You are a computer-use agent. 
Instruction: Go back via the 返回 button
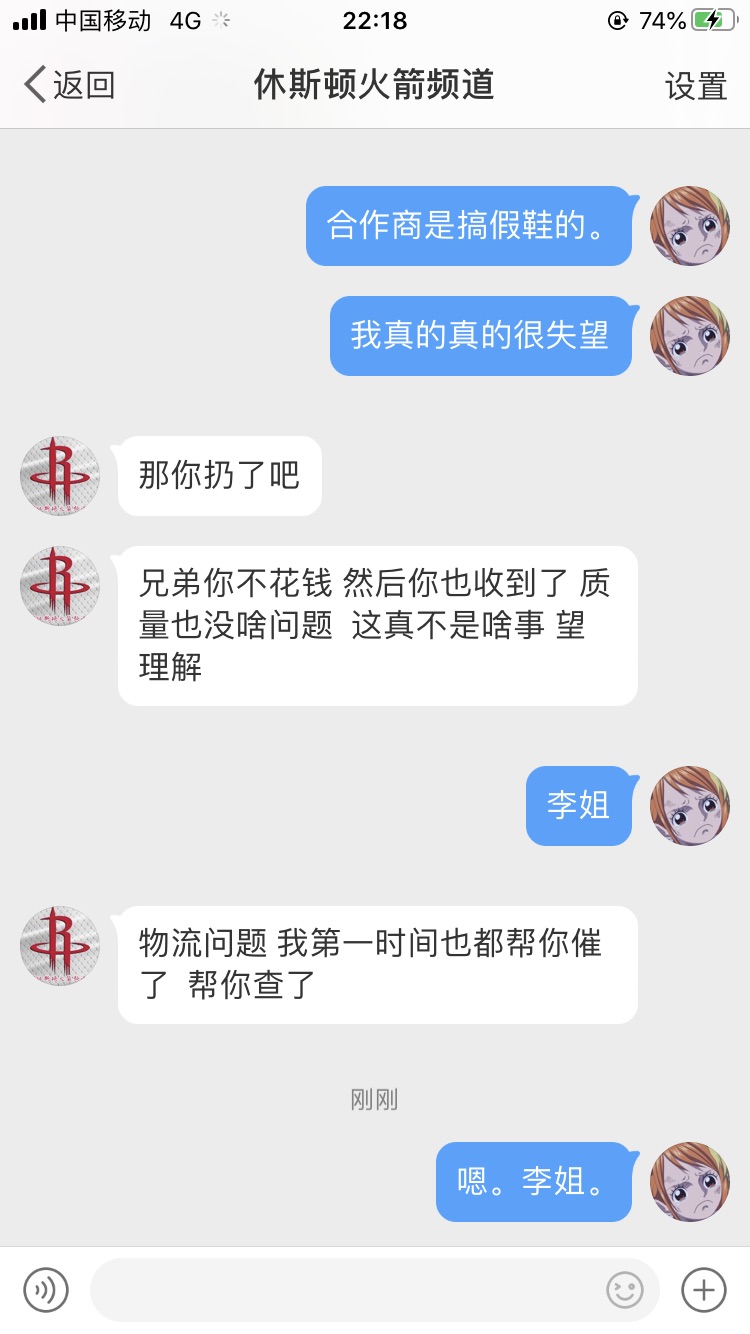point(69,85)
